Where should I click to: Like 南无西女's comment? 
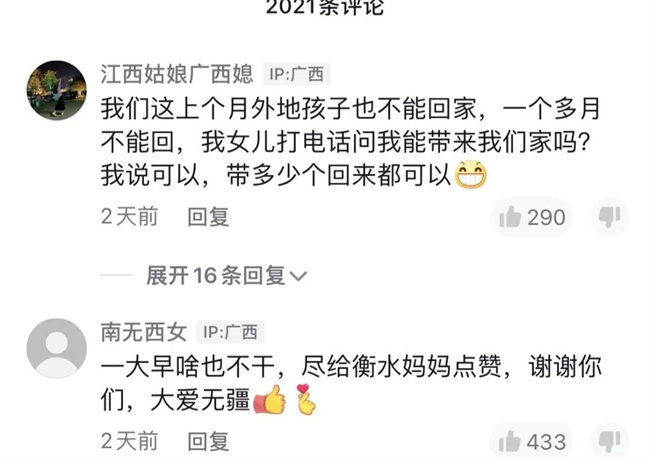coord(511,441)
